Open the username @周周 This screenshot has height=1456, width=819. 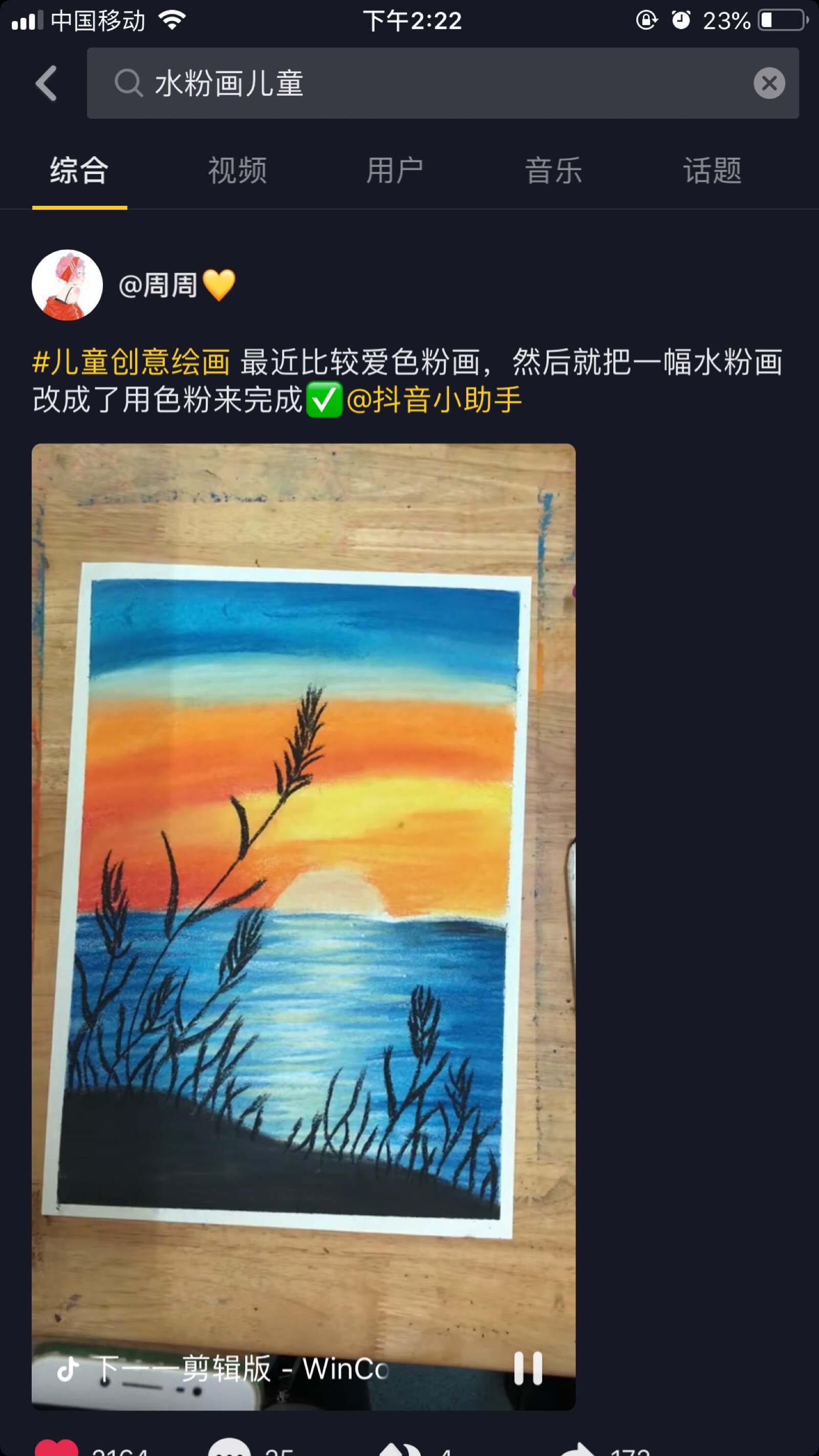[158, 285]
